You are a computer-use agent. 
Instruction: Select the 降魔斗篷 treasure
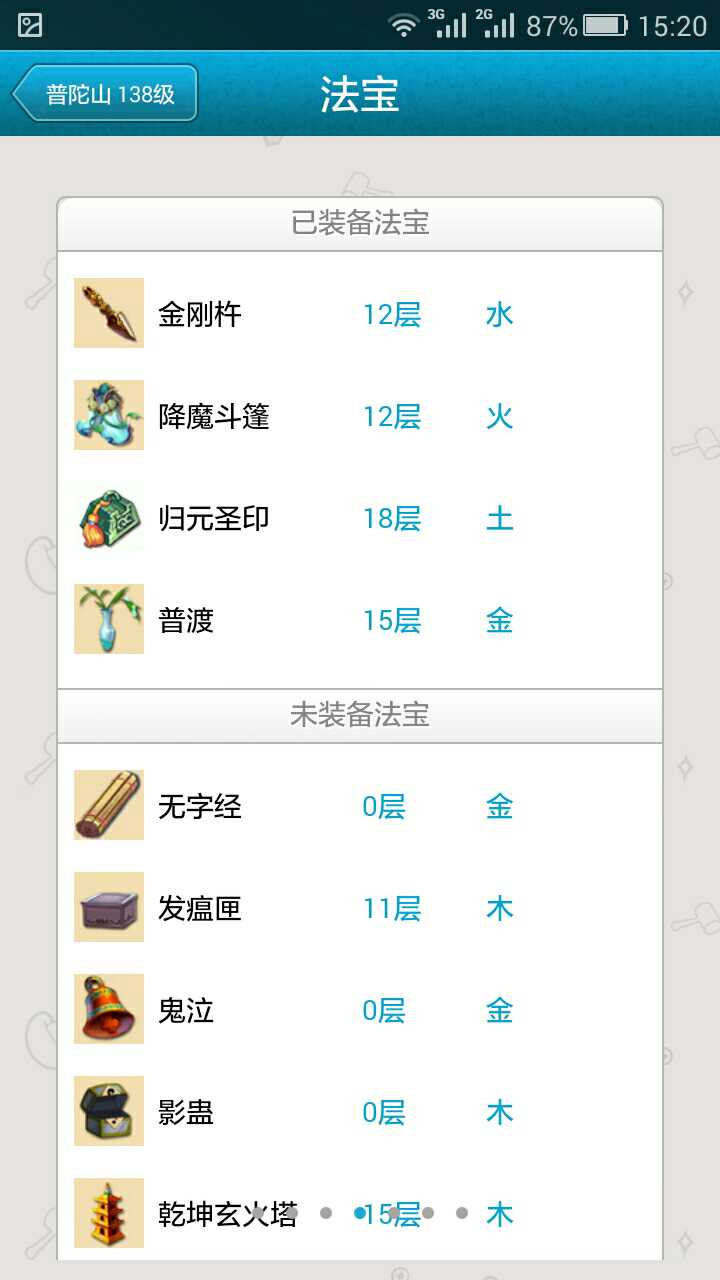pyautogui.click(x=360, y=416)
